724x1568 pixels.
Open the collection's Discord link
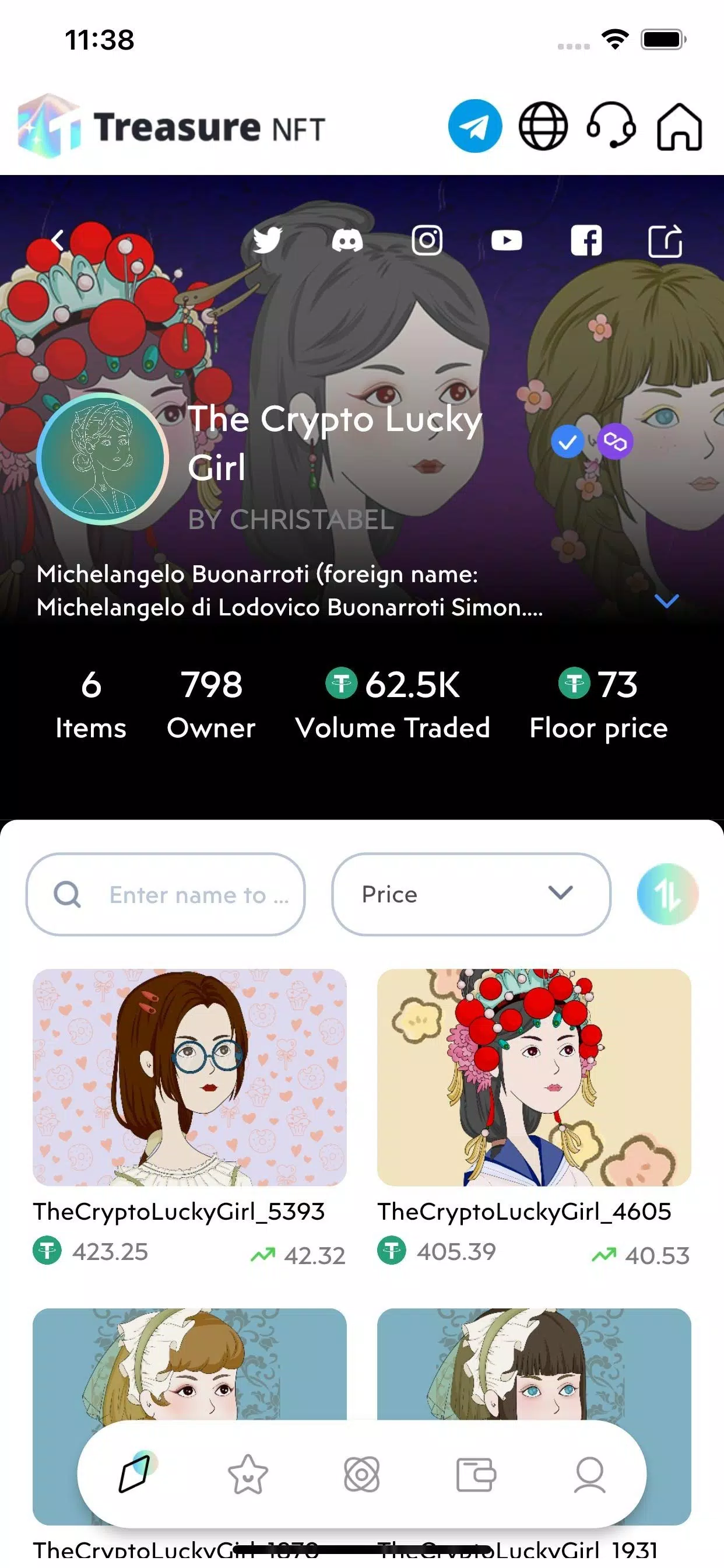pos(347,240)
